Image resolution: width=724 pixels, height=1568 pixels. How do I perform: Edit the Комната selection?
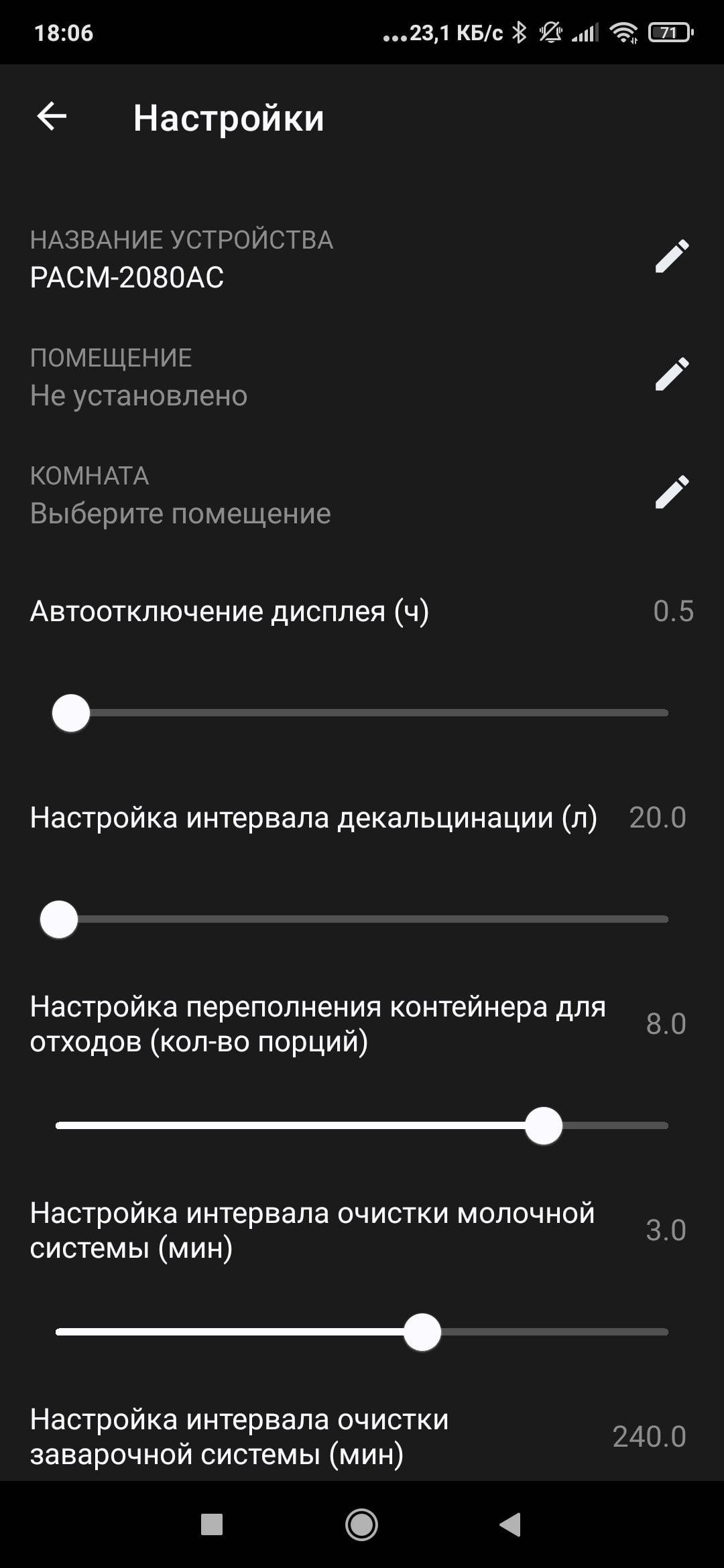pos(672,492)
